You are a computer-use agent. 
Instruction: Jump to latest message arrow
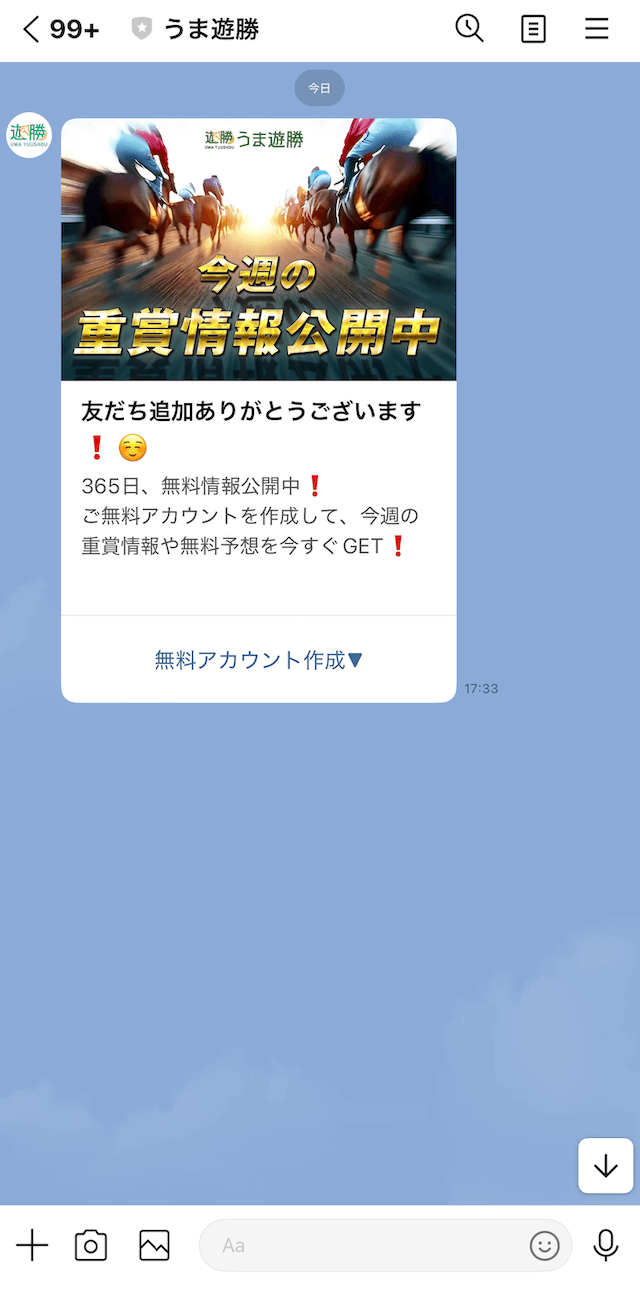coord(605,1166)
